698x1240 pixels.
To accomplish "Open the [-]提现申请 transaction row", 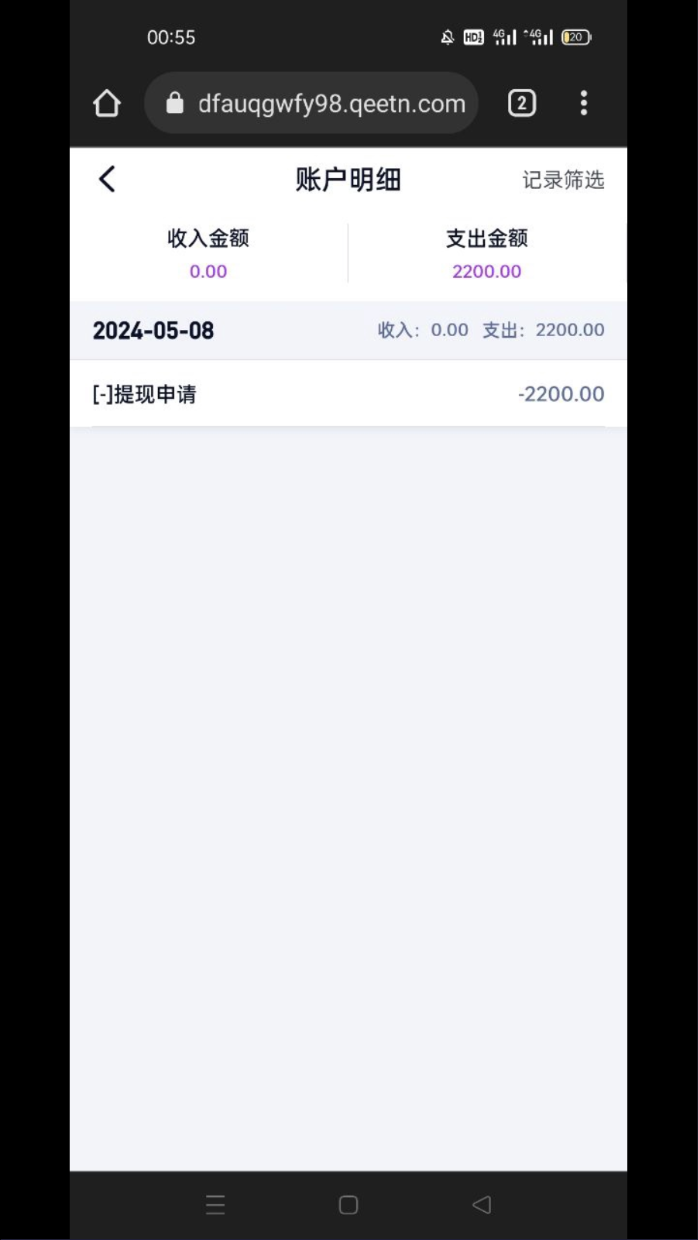I will pos(348,394).
